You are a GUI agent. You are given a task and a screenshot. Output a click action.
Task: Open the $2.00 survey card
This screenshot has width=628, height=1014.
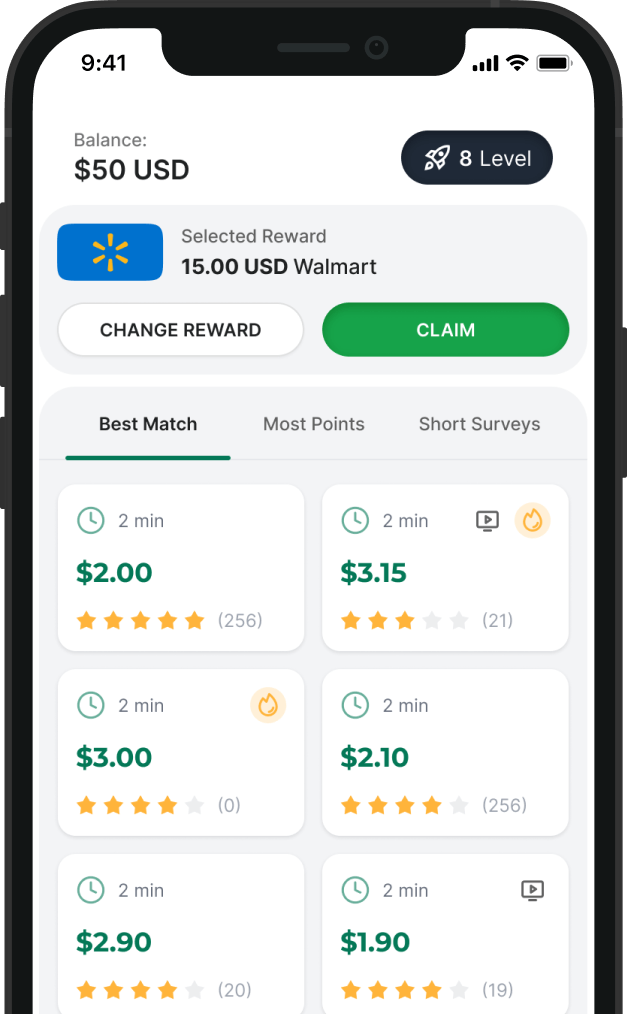[x=180, y=567]
